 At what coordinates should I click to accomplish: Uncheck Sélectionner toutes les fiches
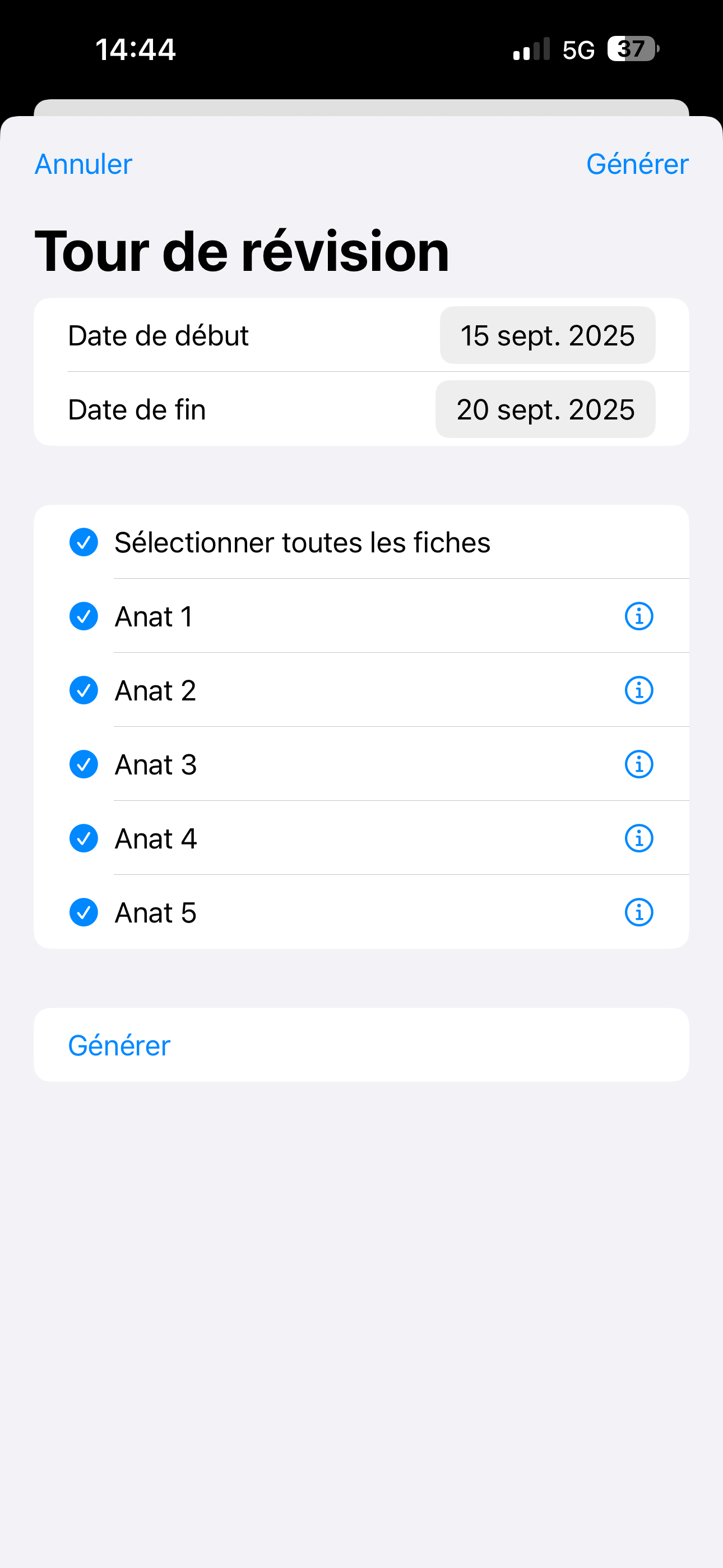coord(84,542)
